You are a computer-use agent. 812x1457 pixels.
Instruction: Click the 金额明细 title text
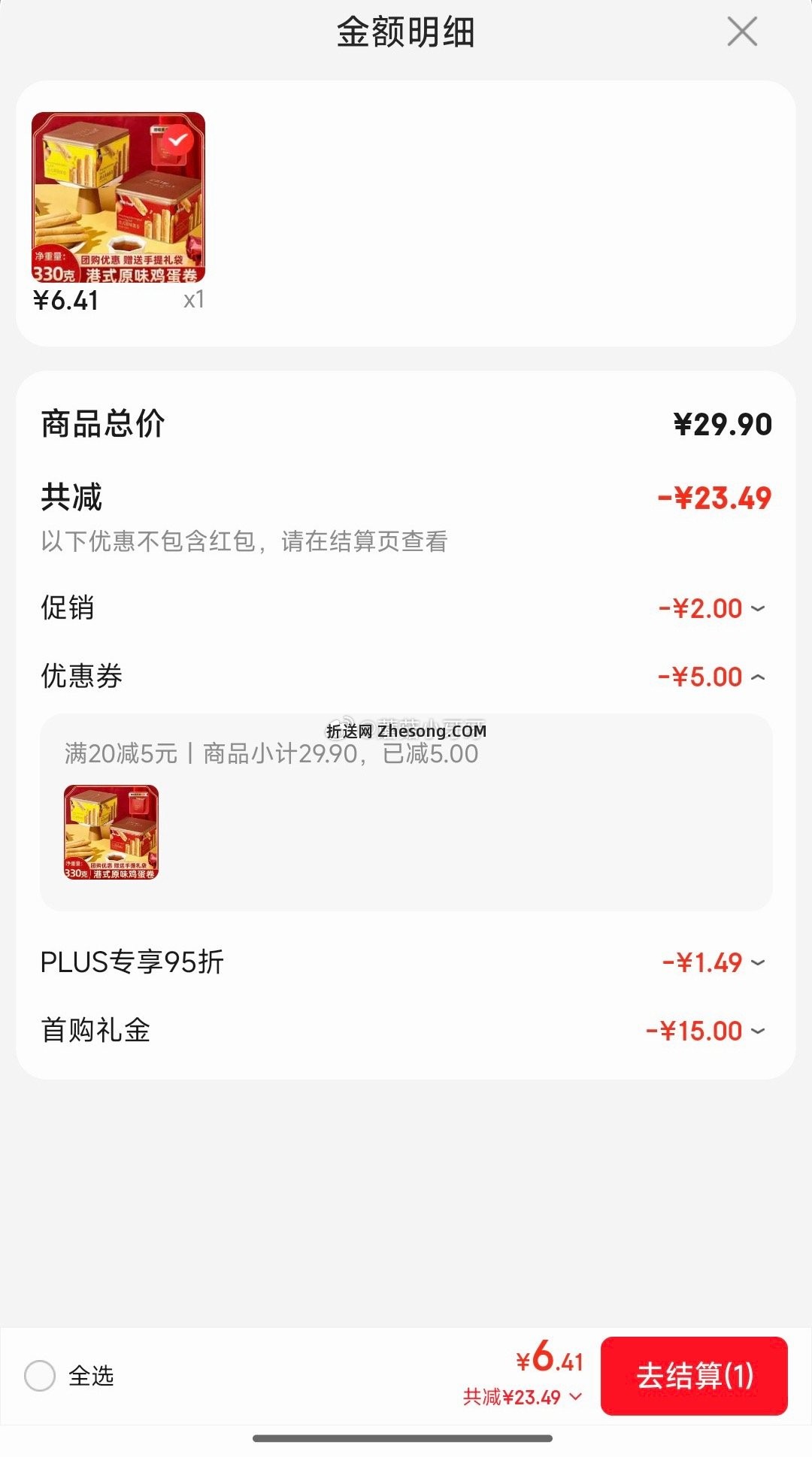click(406, 32)
